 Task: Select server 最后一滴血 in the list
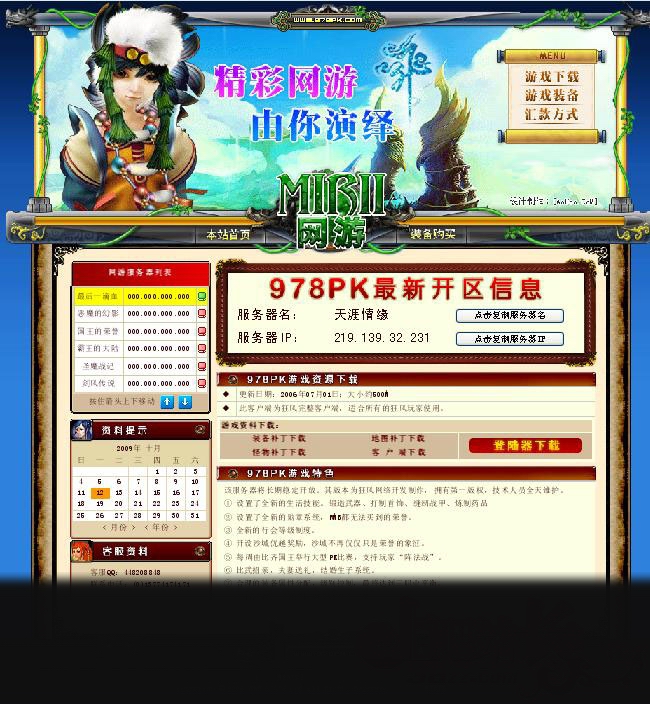[x=98, y=297]
